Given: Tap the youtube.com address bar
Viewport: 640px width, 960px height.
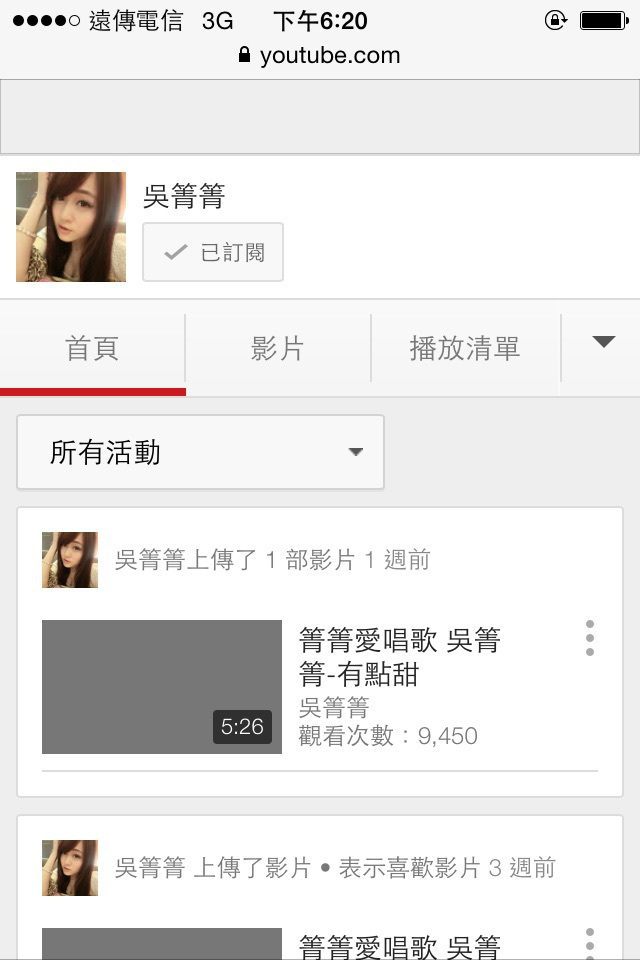Looking at the screenshot, I should coord(320,55).
